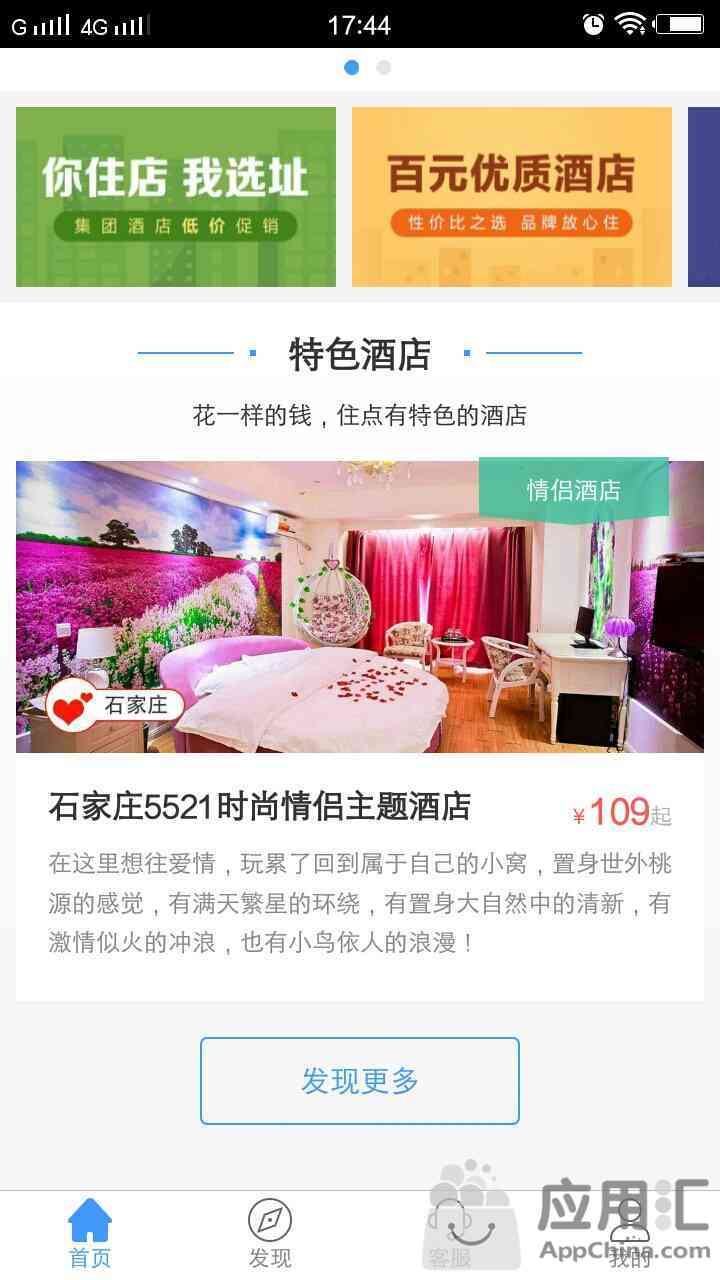Image resolution: width=720 pixels, height=1280 pixels.
Task: Switch to the 首页 tab
Action: click(x=90, y=1235)
